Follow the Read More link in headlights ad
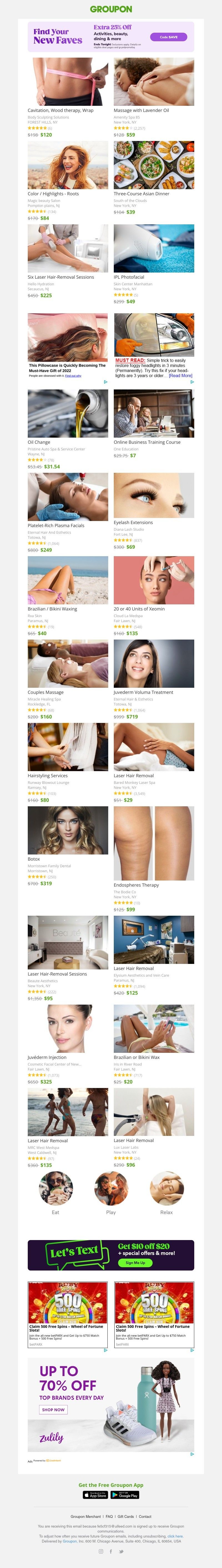Viewport: 222px width, 1568px height. 181,376
